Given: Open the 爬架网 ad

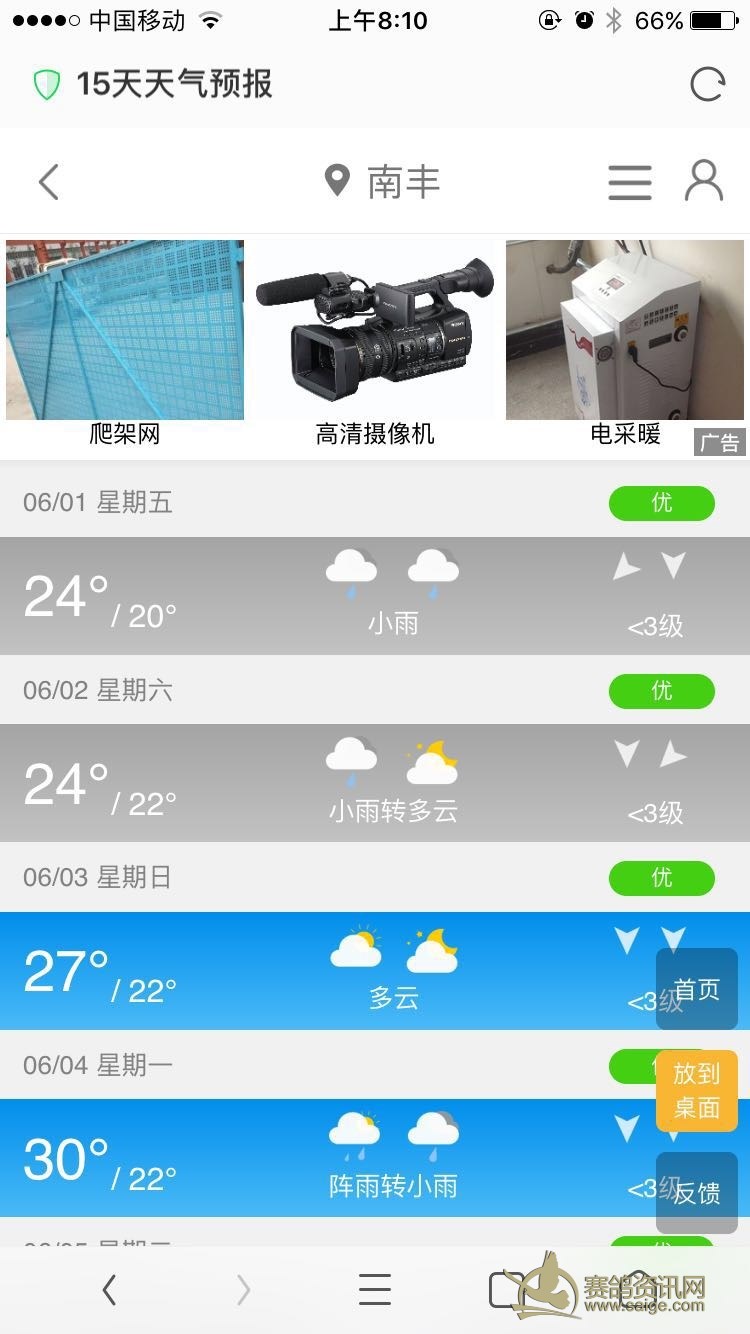Looking at the screenshot, I should click(x=125, y=342).
